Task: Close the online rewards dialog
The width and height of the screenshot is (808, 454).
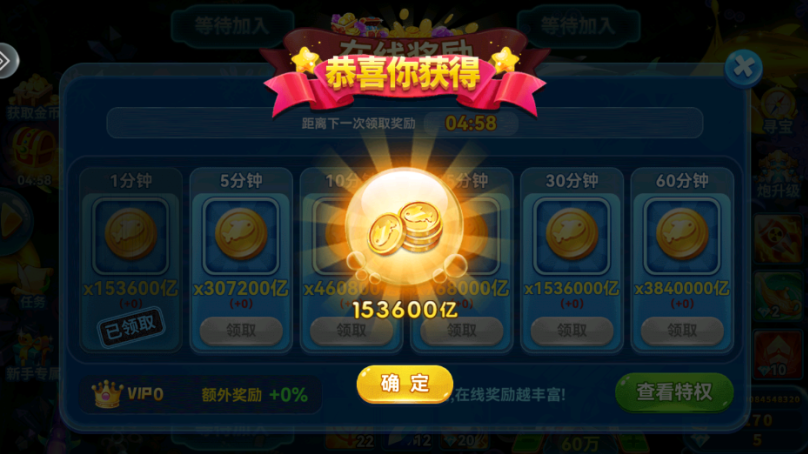Action: point(742,67)
